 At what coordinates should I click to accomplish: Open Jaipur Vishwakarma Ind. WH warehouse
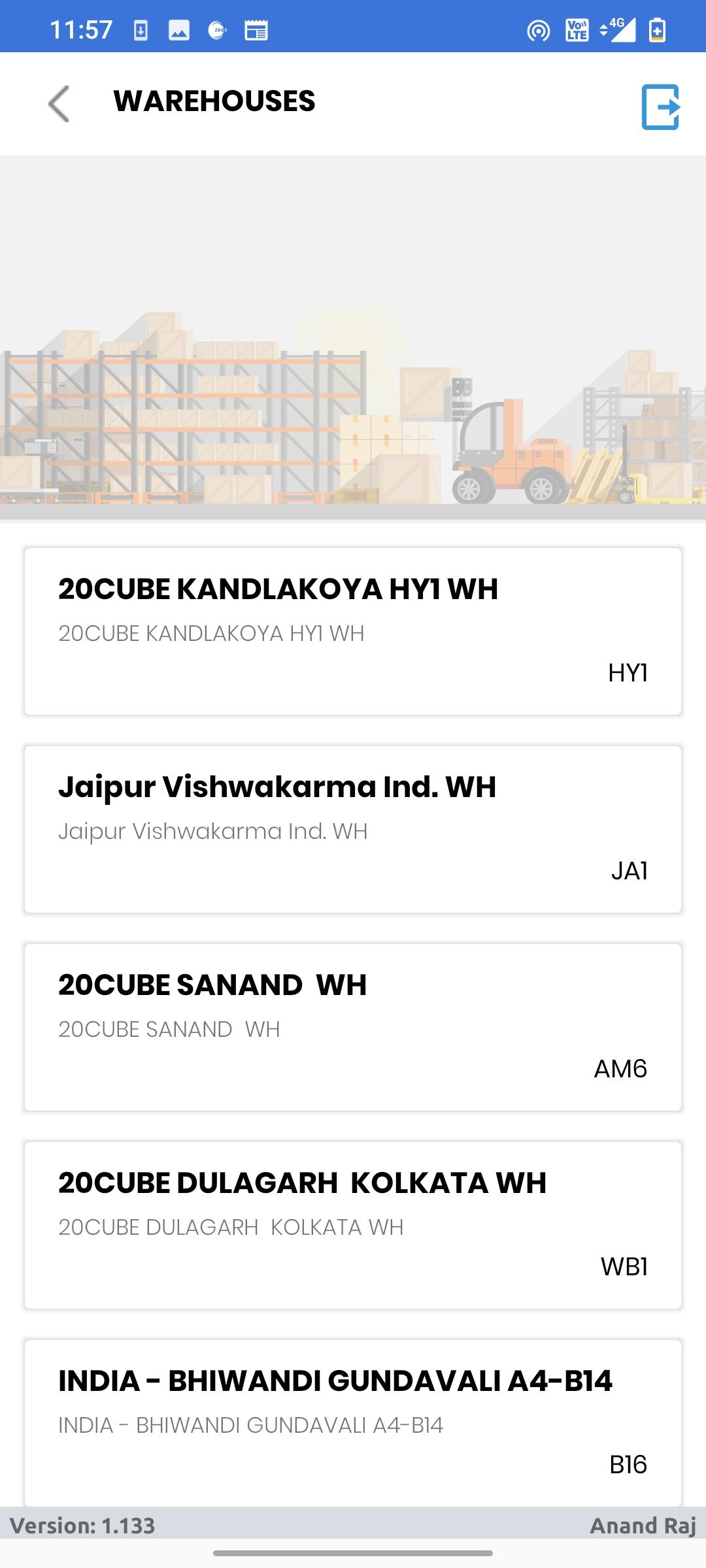[353, 829]
